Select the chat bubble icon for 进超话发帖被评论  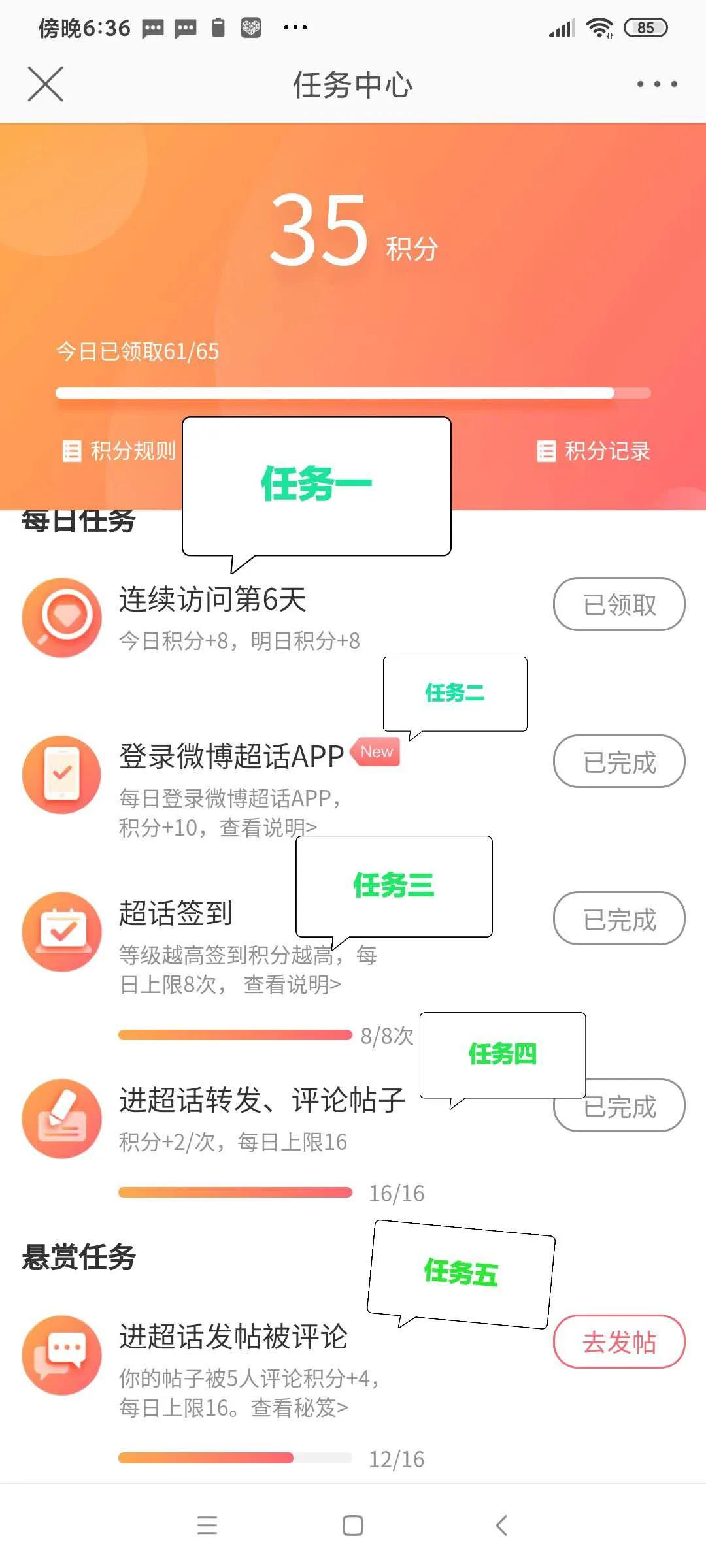(x=62, y=1356)
